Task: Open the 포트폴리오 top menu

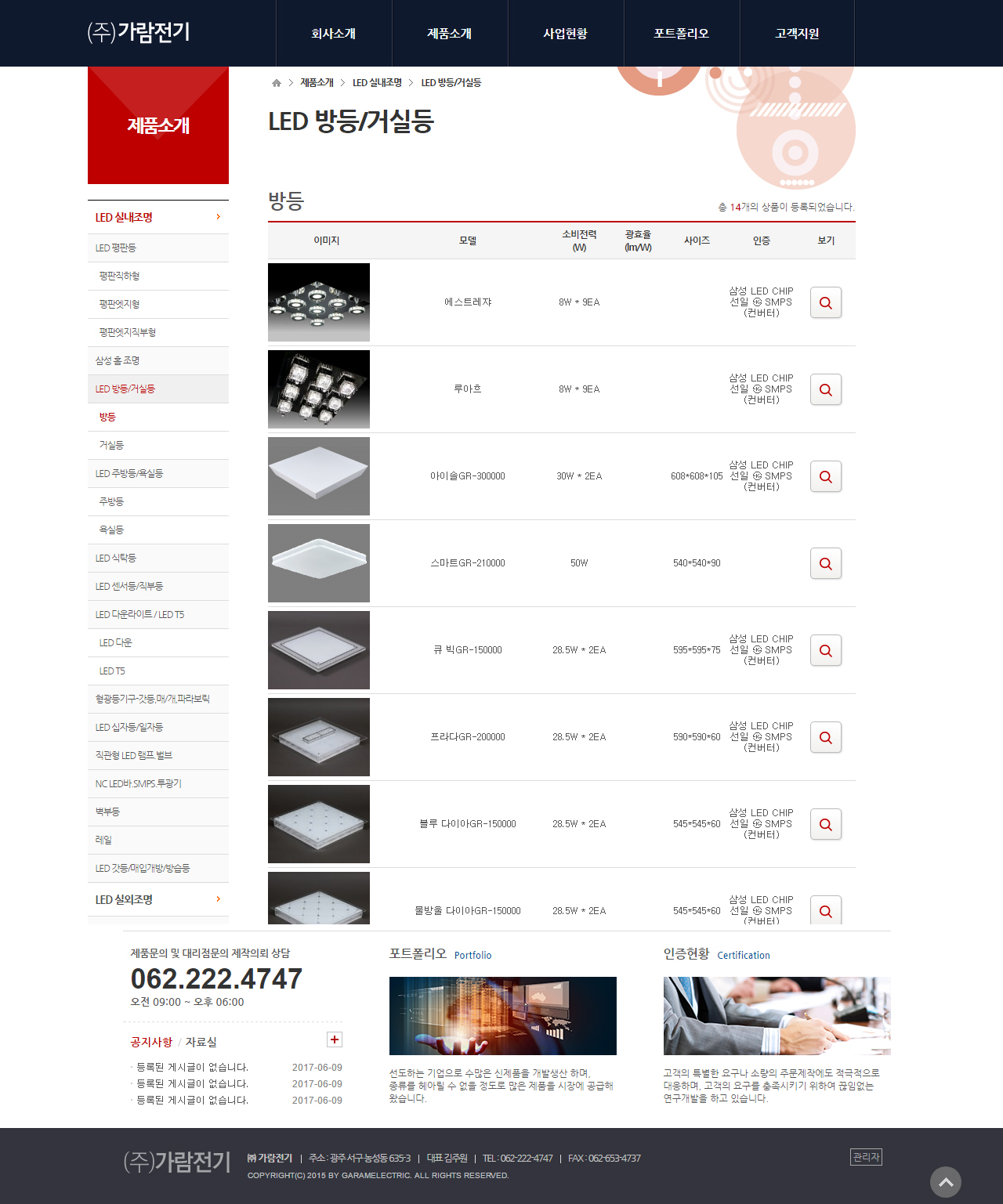Action: [x=681, y=34]
